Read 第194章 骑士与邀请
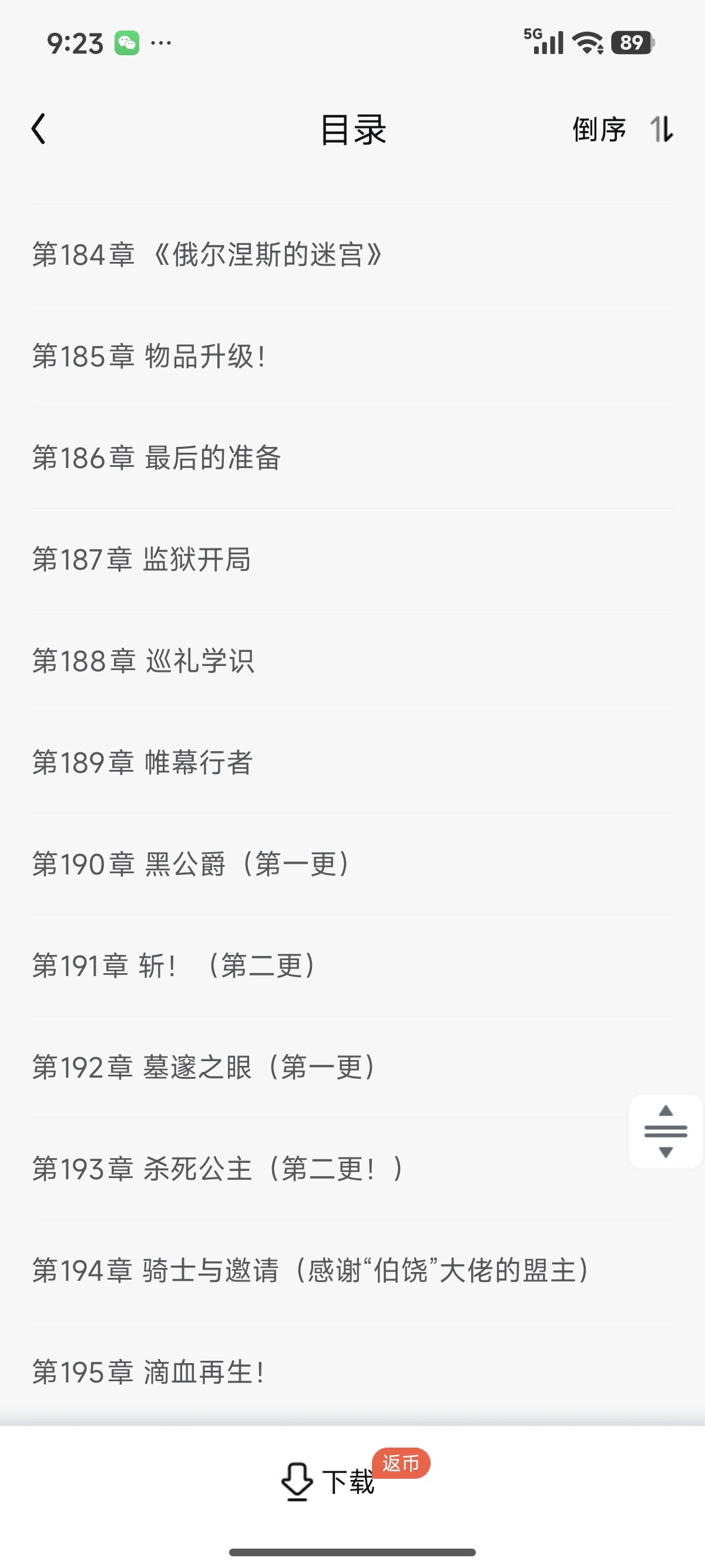The height and width of the screenshot is (1568, 705). pyautogui.click(x=310, y=1271)
